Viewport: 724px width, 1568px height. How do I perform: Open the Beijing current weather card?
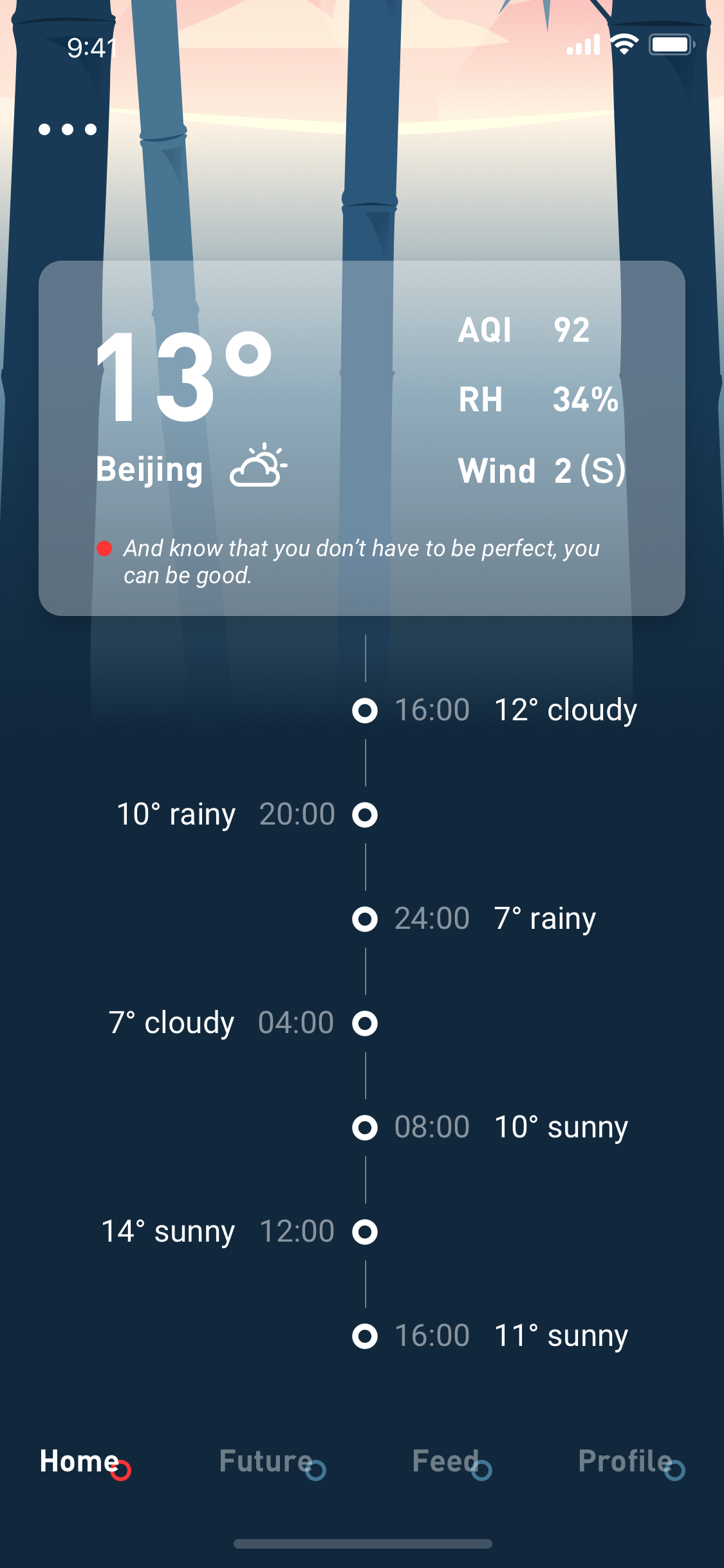coord(362,438)
